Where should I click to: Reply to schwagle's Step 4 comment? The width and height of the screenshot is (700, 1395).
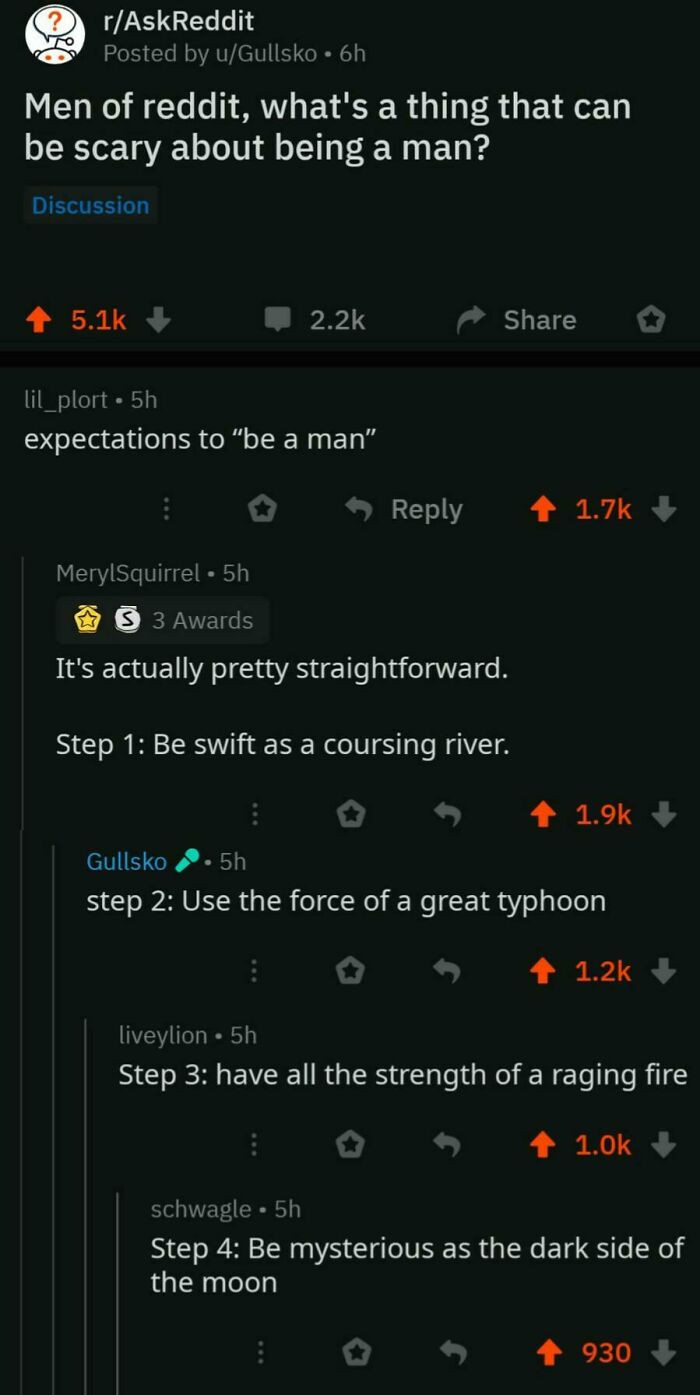pyautogui.click(x=454, y=1353)
